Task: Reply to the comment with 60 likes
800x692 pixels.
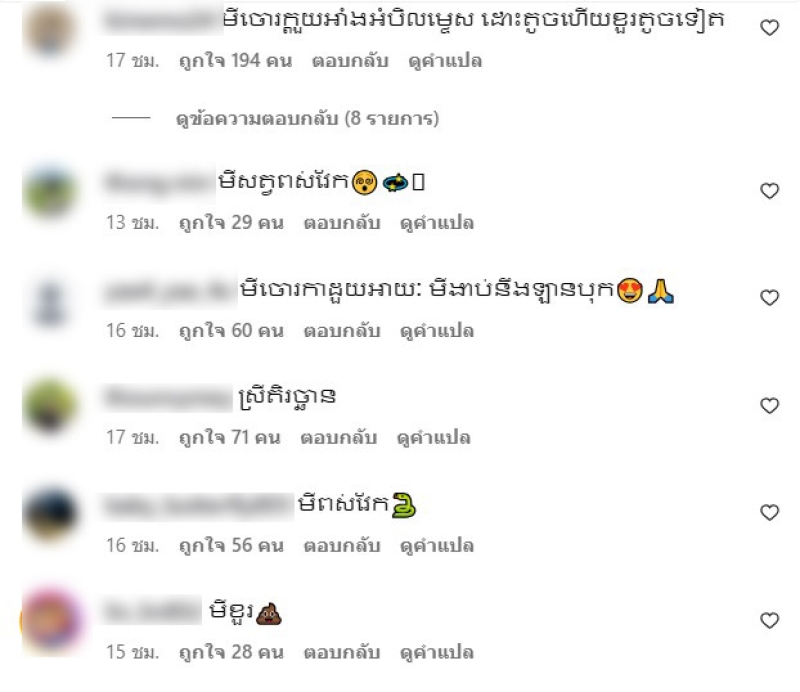Action: (342, 330)
